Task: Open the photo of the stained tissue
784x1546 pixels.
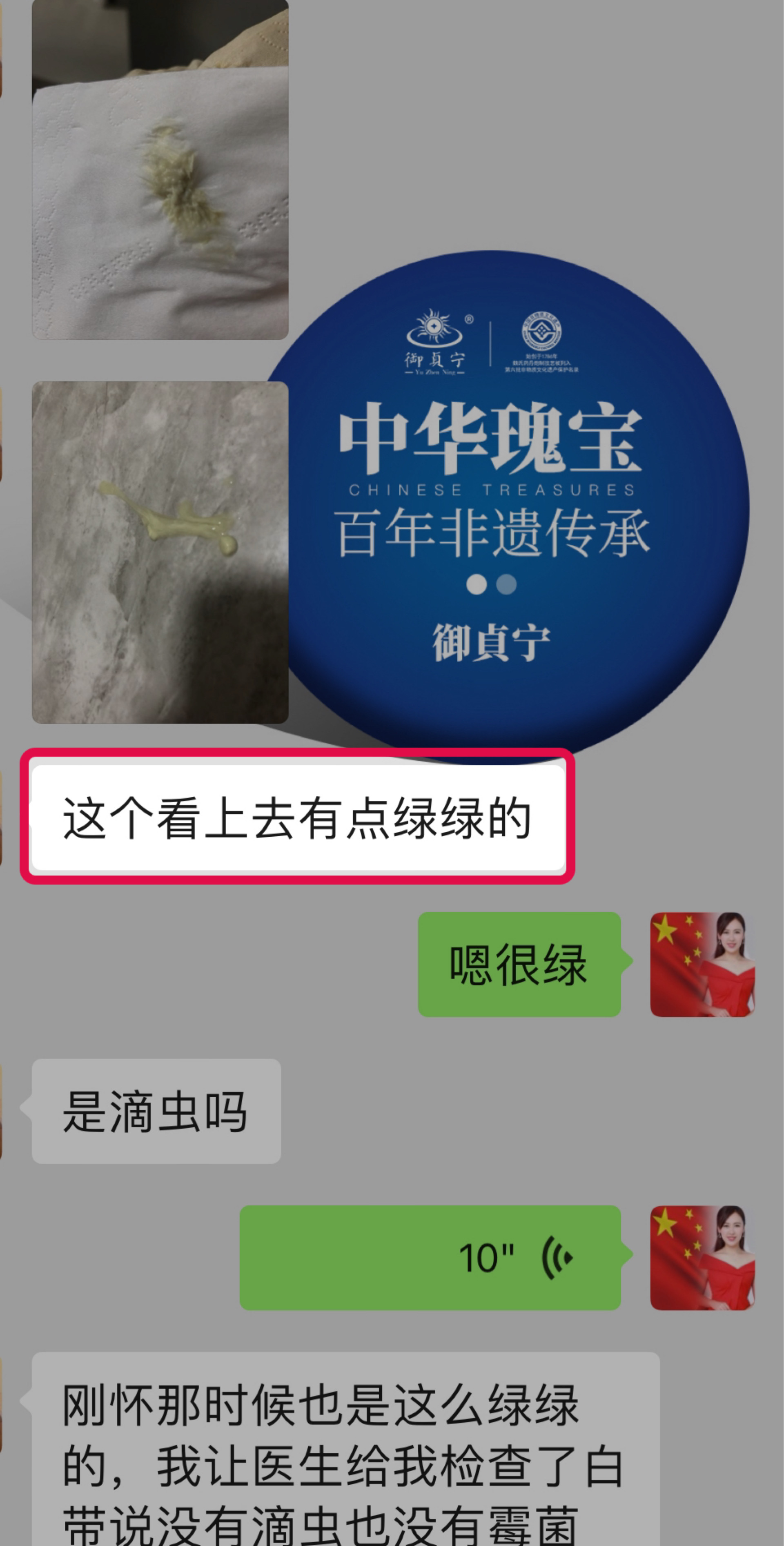Action: click(160, 169)
